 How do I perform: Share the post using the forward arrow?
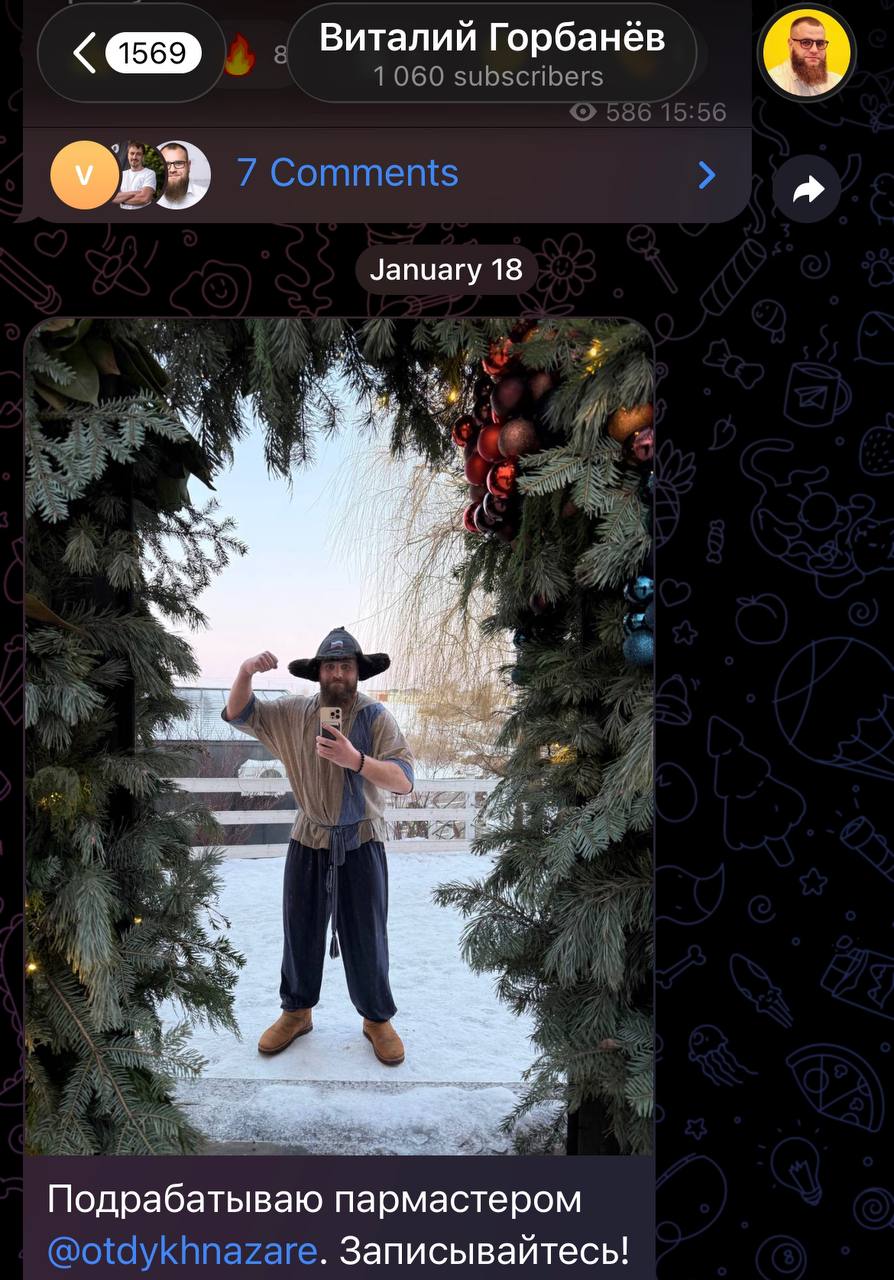click(x=807, y=189)
